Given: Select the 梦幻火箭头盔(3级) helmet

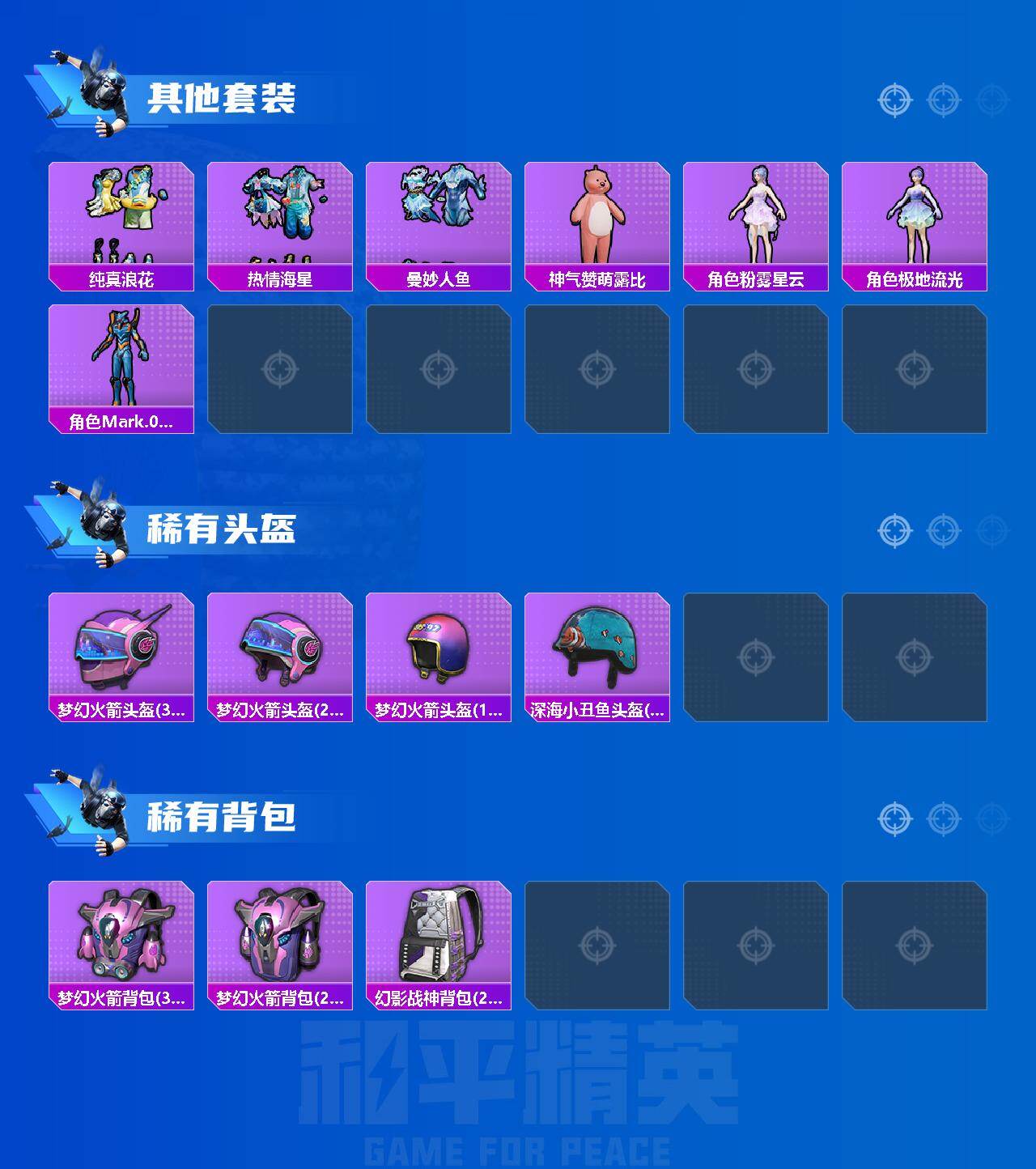Looking at the screenshot, I should coord(120,652).
